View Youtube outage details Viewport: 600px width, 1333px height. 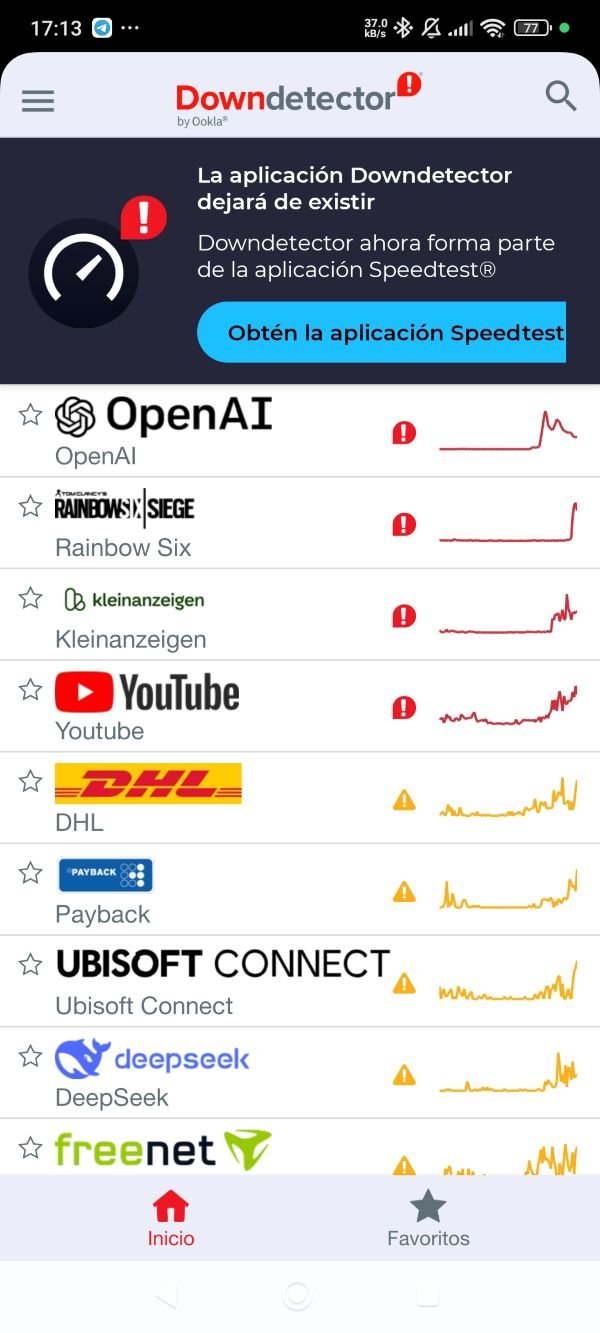[300, 706]
